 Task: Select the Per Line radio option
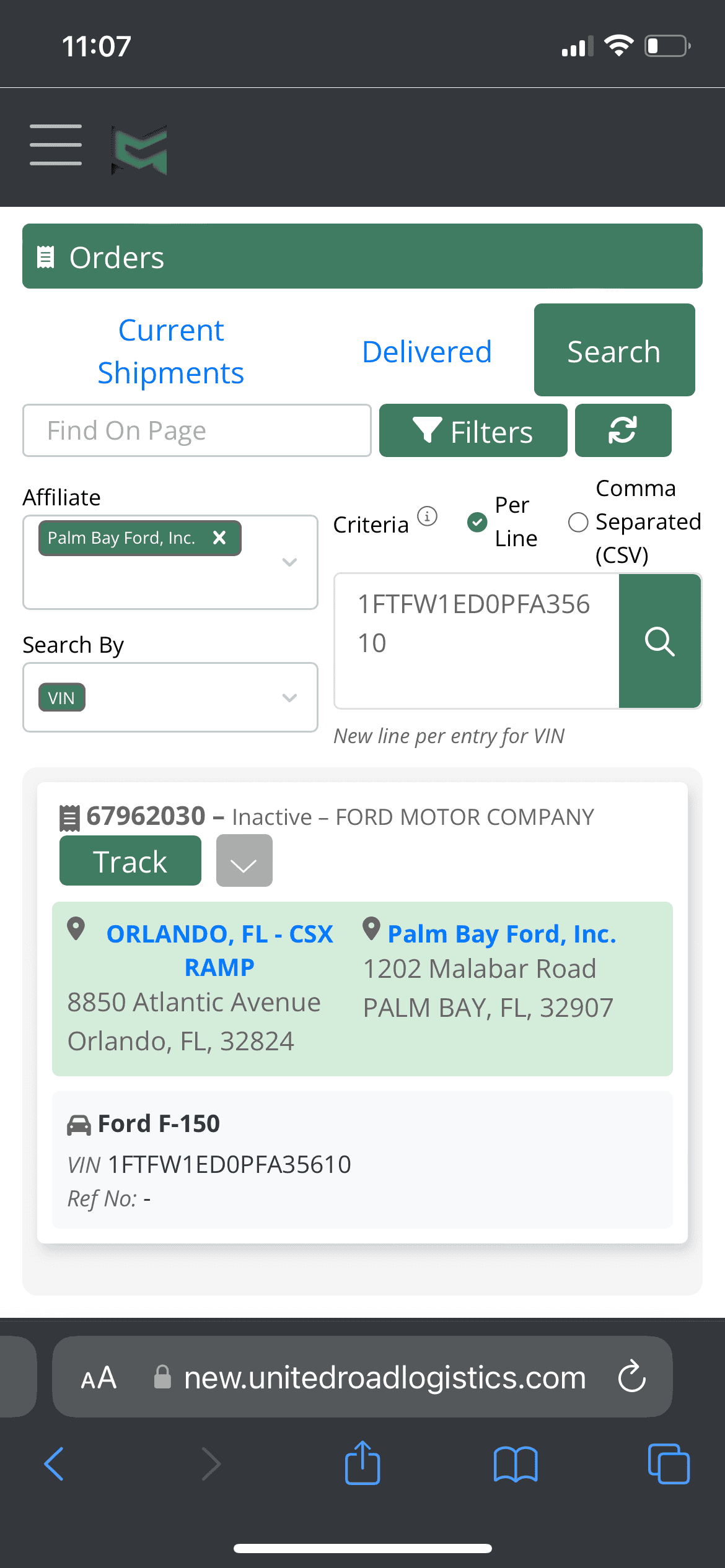(477, 523)
